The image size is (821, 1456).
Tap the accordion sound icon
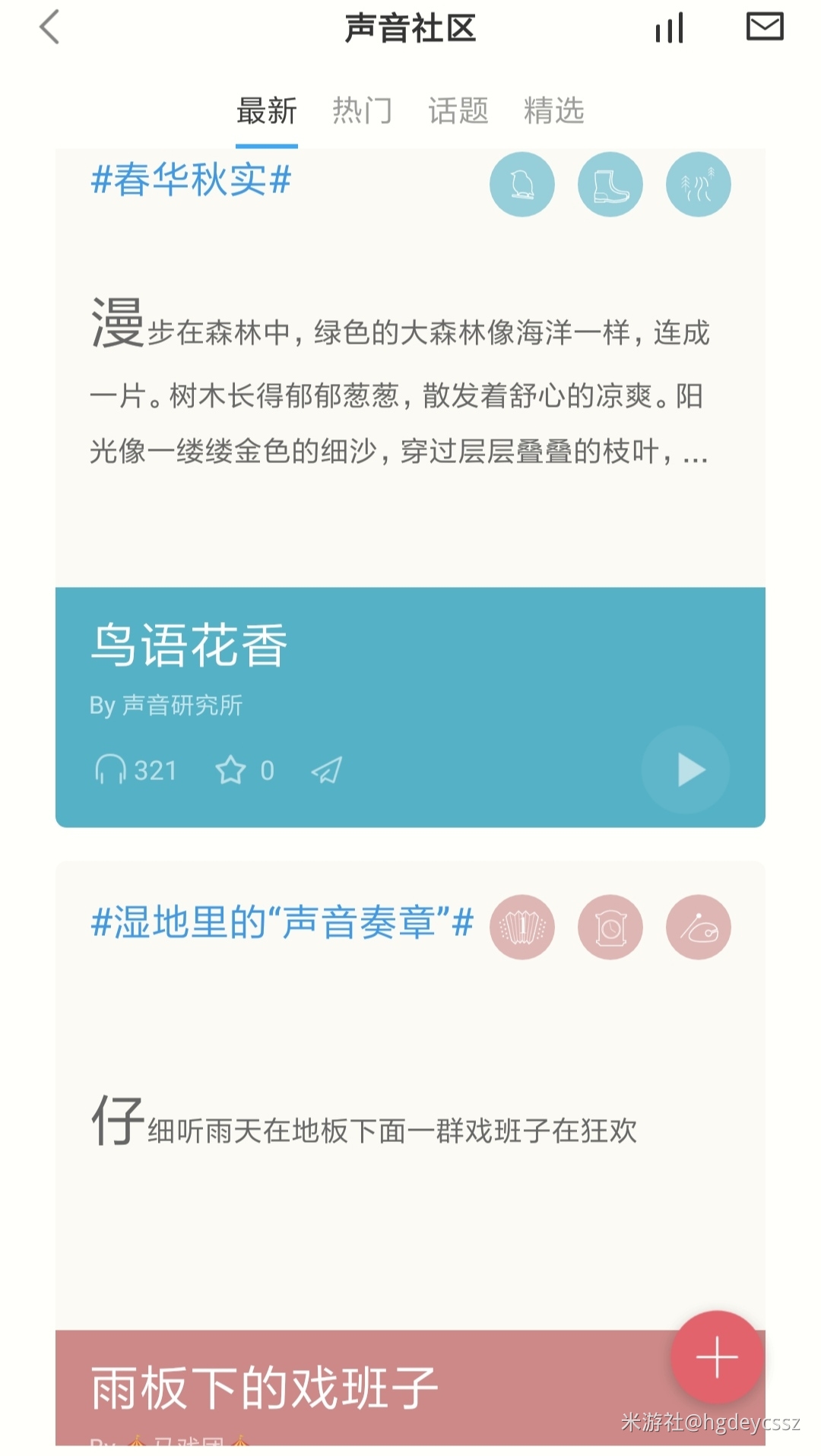pyautogui.click(x=521, y=928)
